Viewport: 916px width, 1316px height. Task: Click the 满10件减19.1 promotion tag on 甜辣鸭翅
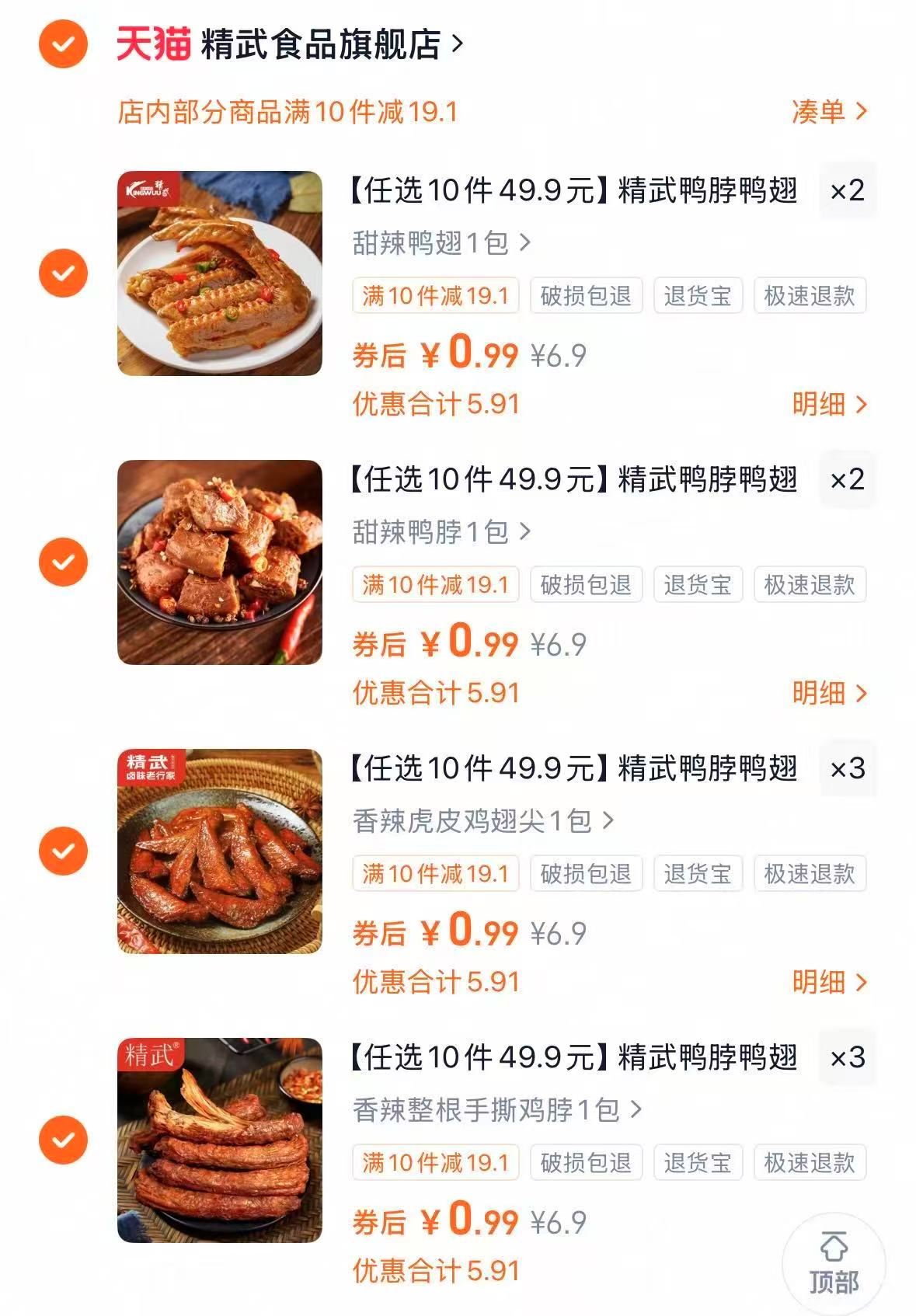pos(436,295)
